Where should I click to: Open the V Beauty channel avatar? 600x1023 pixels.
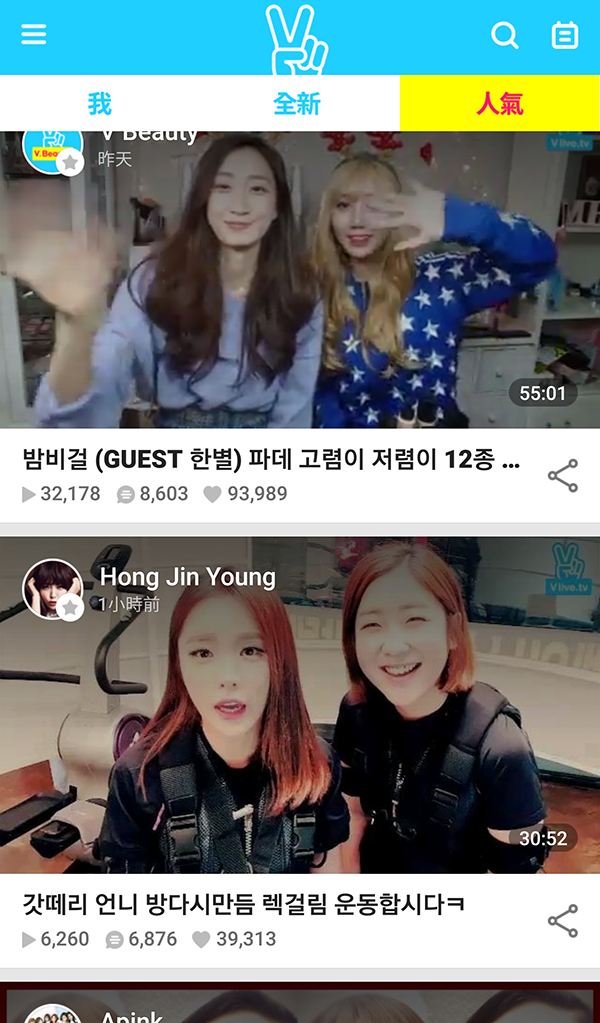52,148
